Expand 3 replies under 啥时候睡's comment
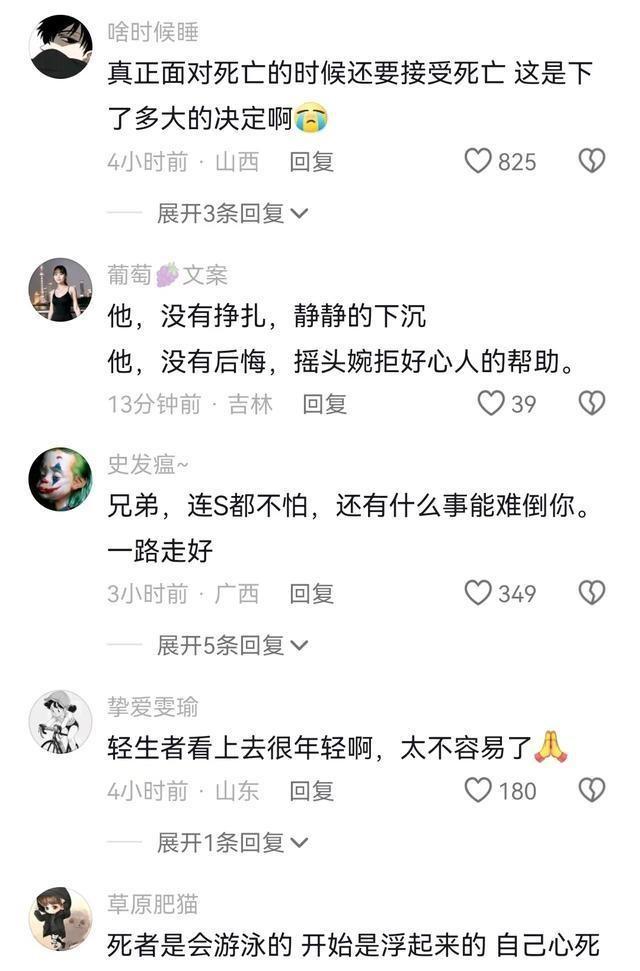Screen dimensions: 640x971 (232, 213)
